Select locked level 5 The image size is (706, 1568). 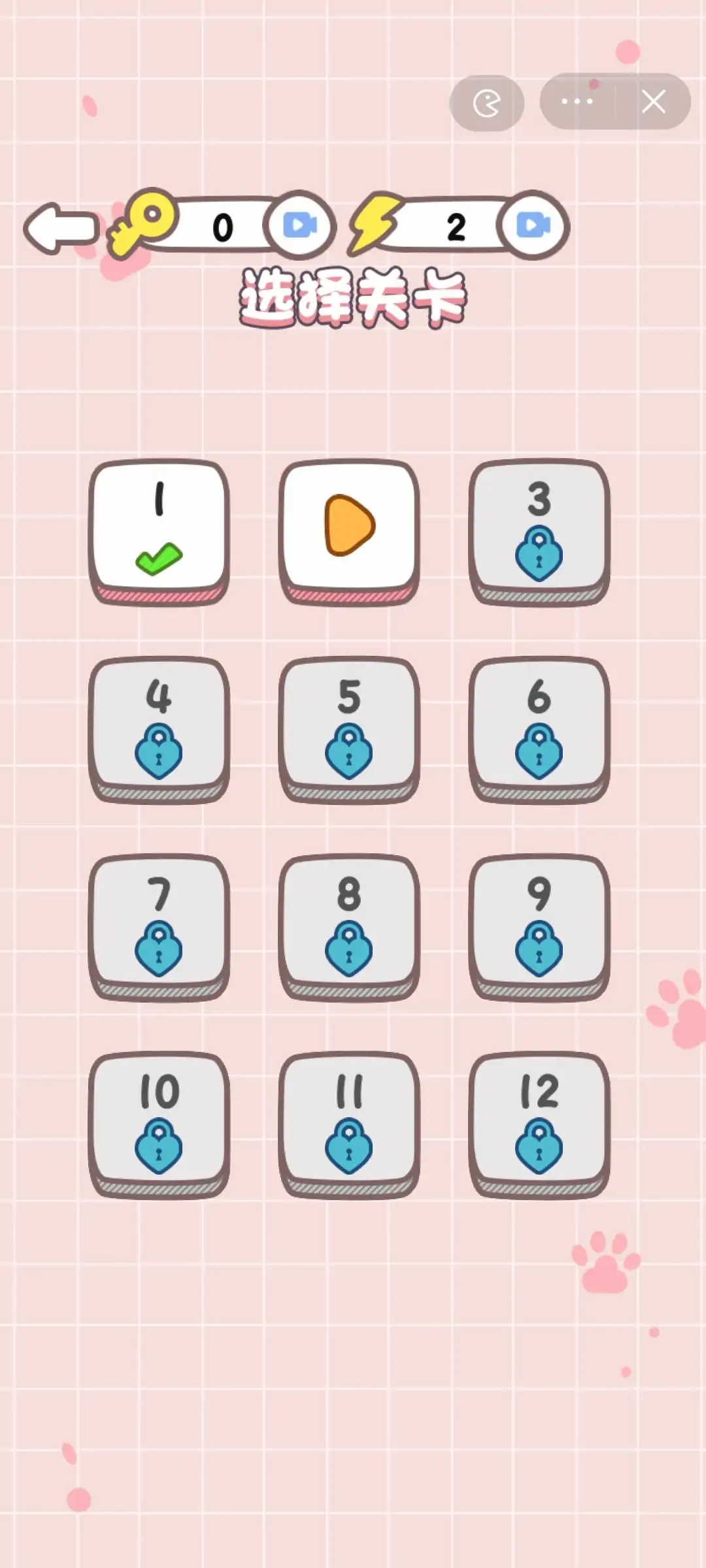[349, 727]
